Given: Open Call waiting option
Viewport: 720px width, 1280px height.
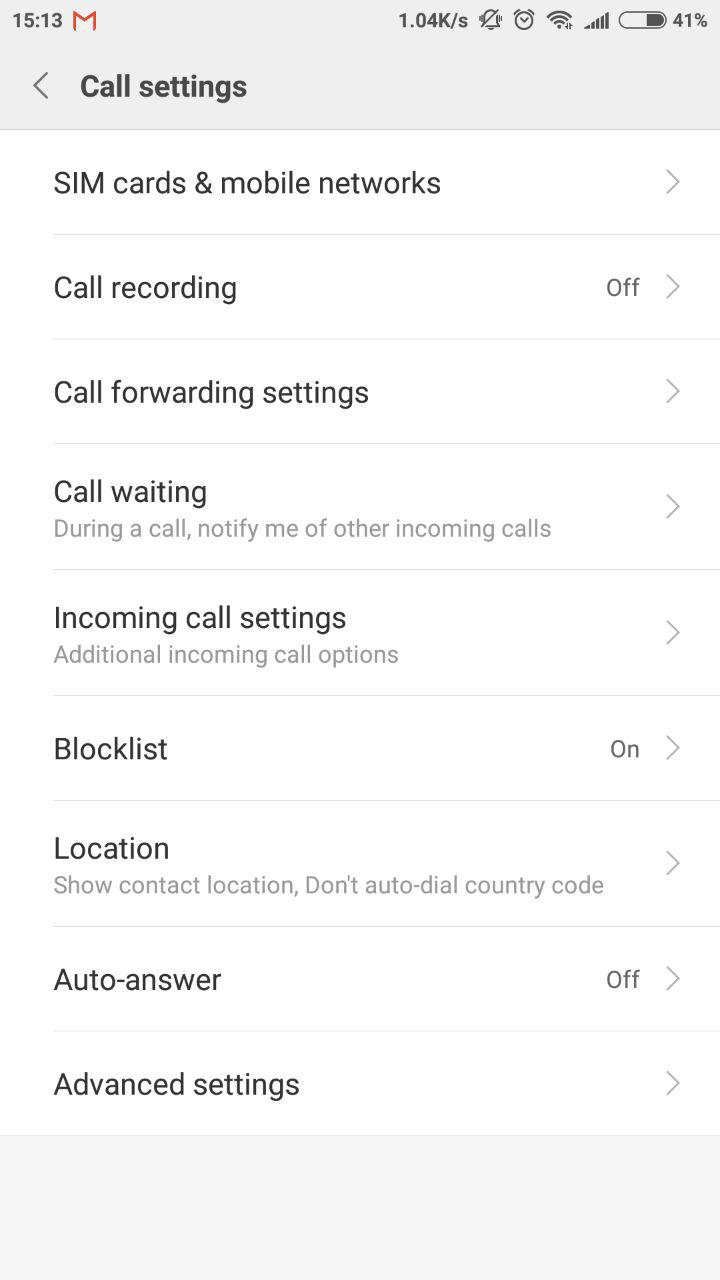Looking at the screenshot, I should click(360, 507).
